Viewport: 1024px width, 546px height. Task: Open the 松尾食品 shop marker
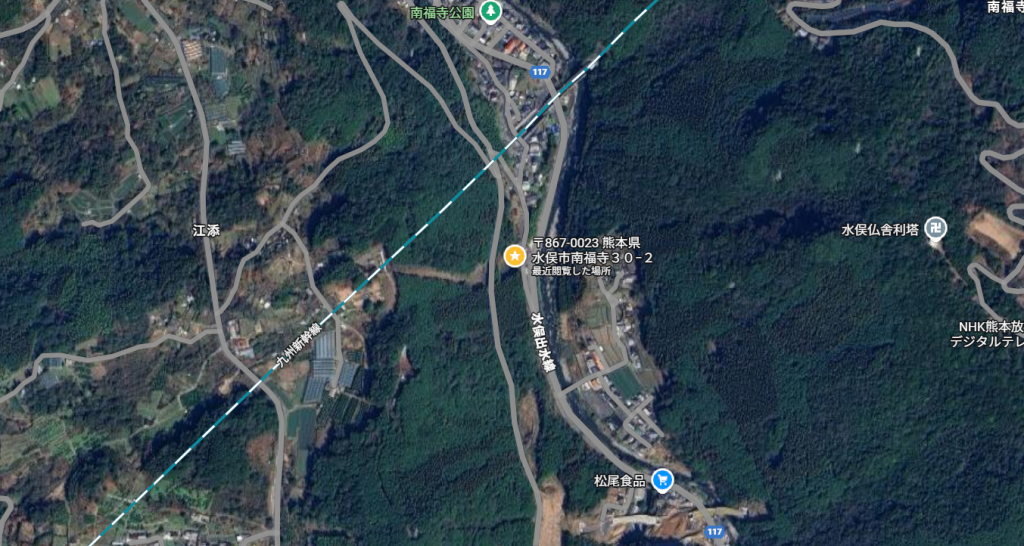click(x=661, y=480)
